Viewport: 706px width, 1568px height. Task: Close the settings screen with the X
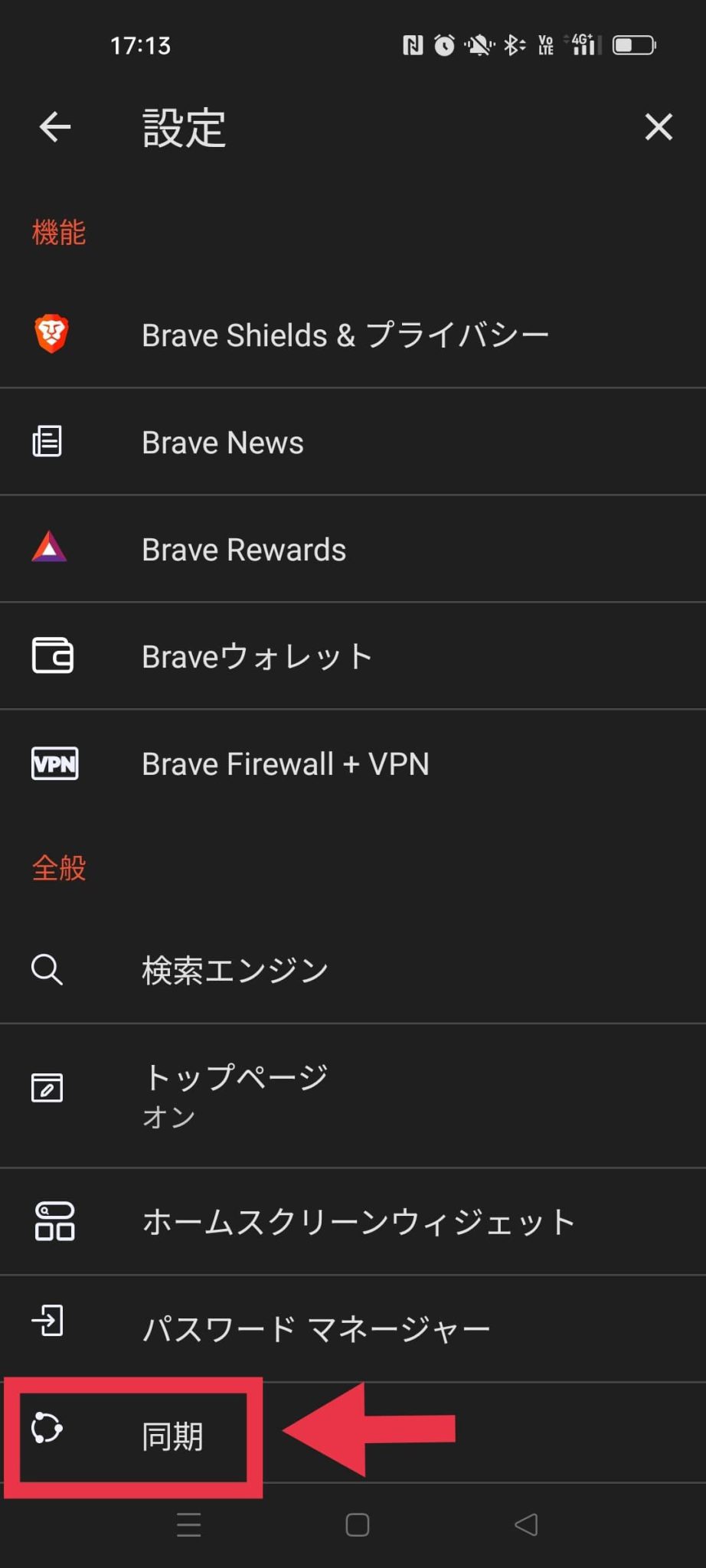pyautogui.click(x=657, y=128)
